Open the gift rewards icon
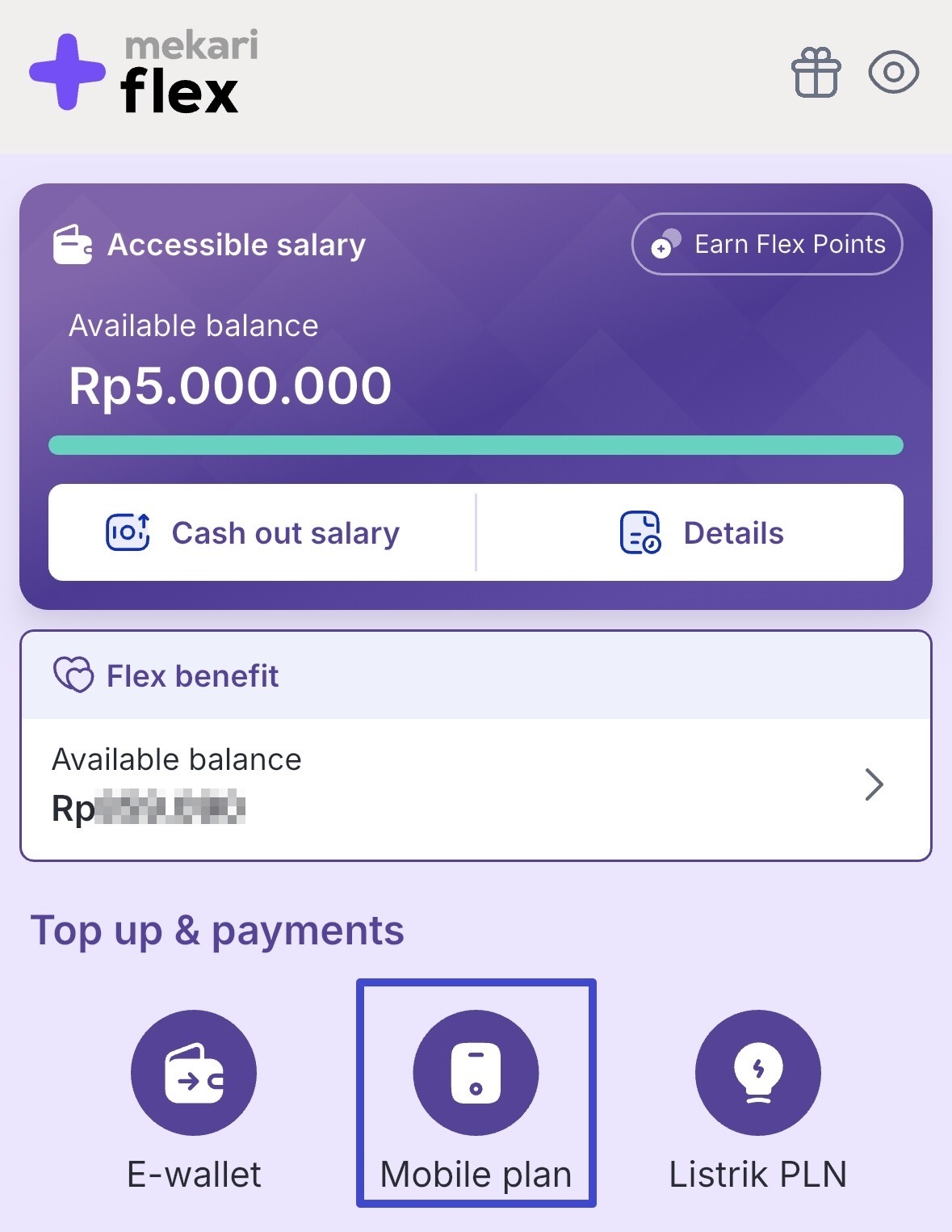This screenshot has height=1232, width=952. 816,73
